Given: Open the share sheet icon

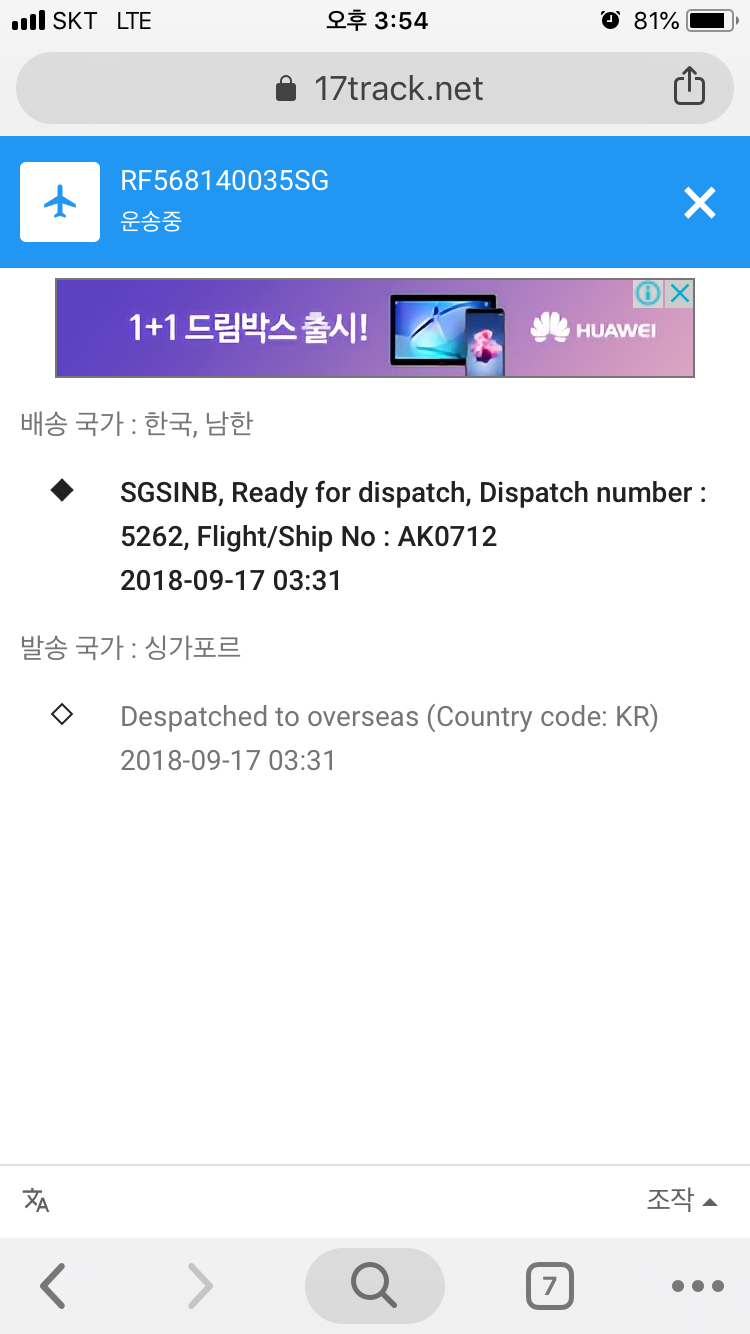Looking at the screenshot, I should point(688,88).
